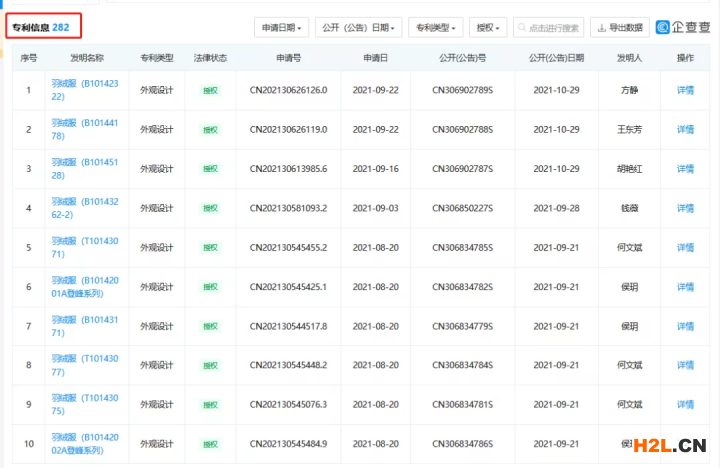Tap the 点击进行搜索 search box
Viewport: 720px width, 468px height.
tap(549, 27)
